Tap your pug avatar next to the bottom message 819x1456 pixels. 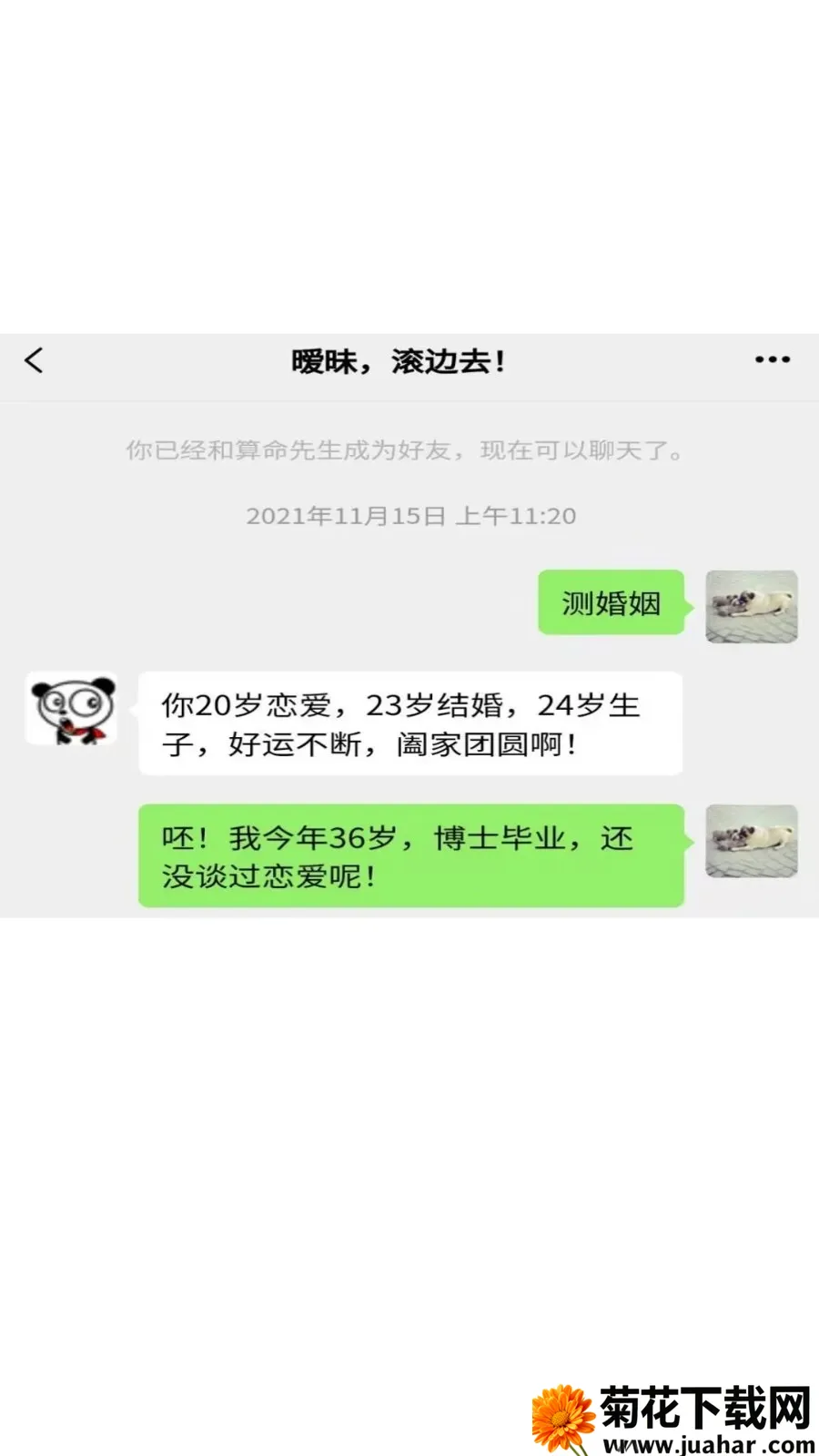click(x=751, y=843)
